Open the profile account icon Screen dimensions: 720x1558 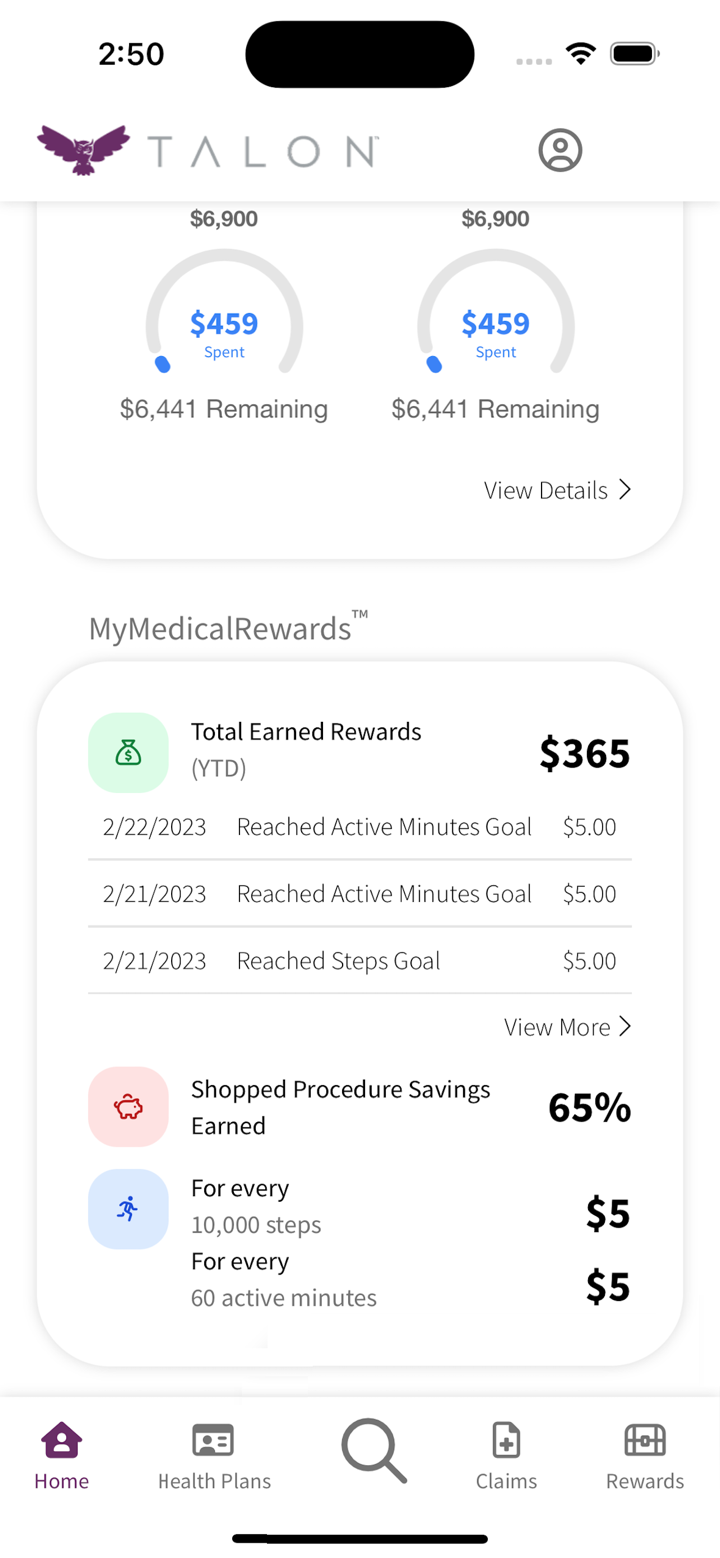(560, 151)
